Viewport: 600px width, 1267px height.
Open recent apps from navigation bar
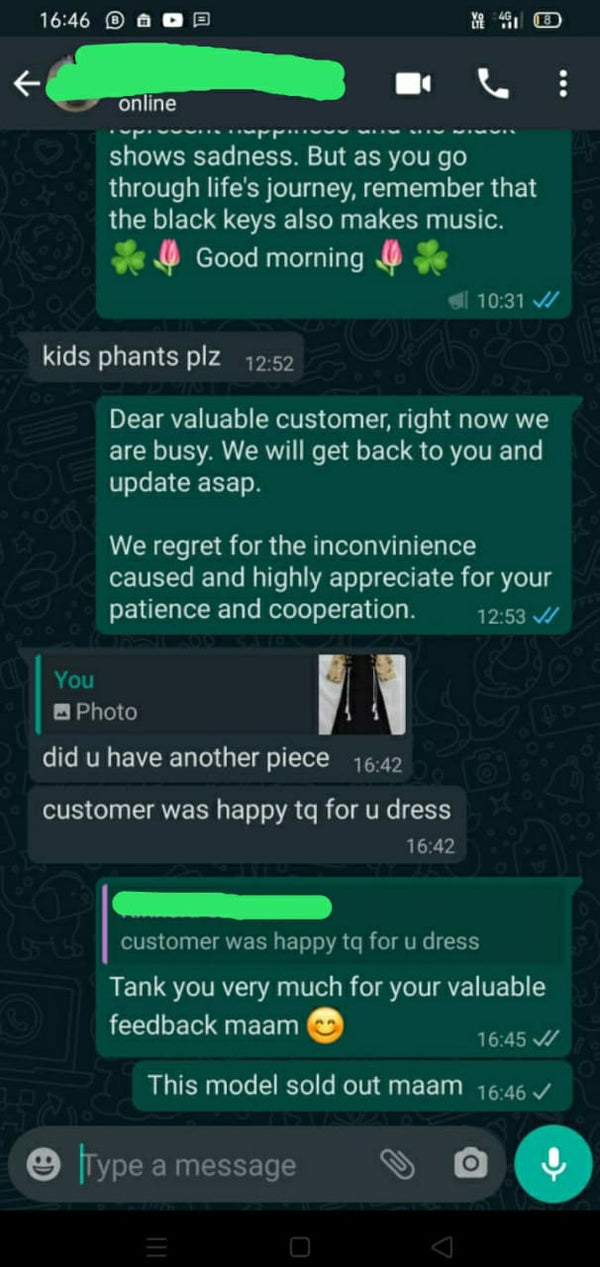(x=157, y=1247)
